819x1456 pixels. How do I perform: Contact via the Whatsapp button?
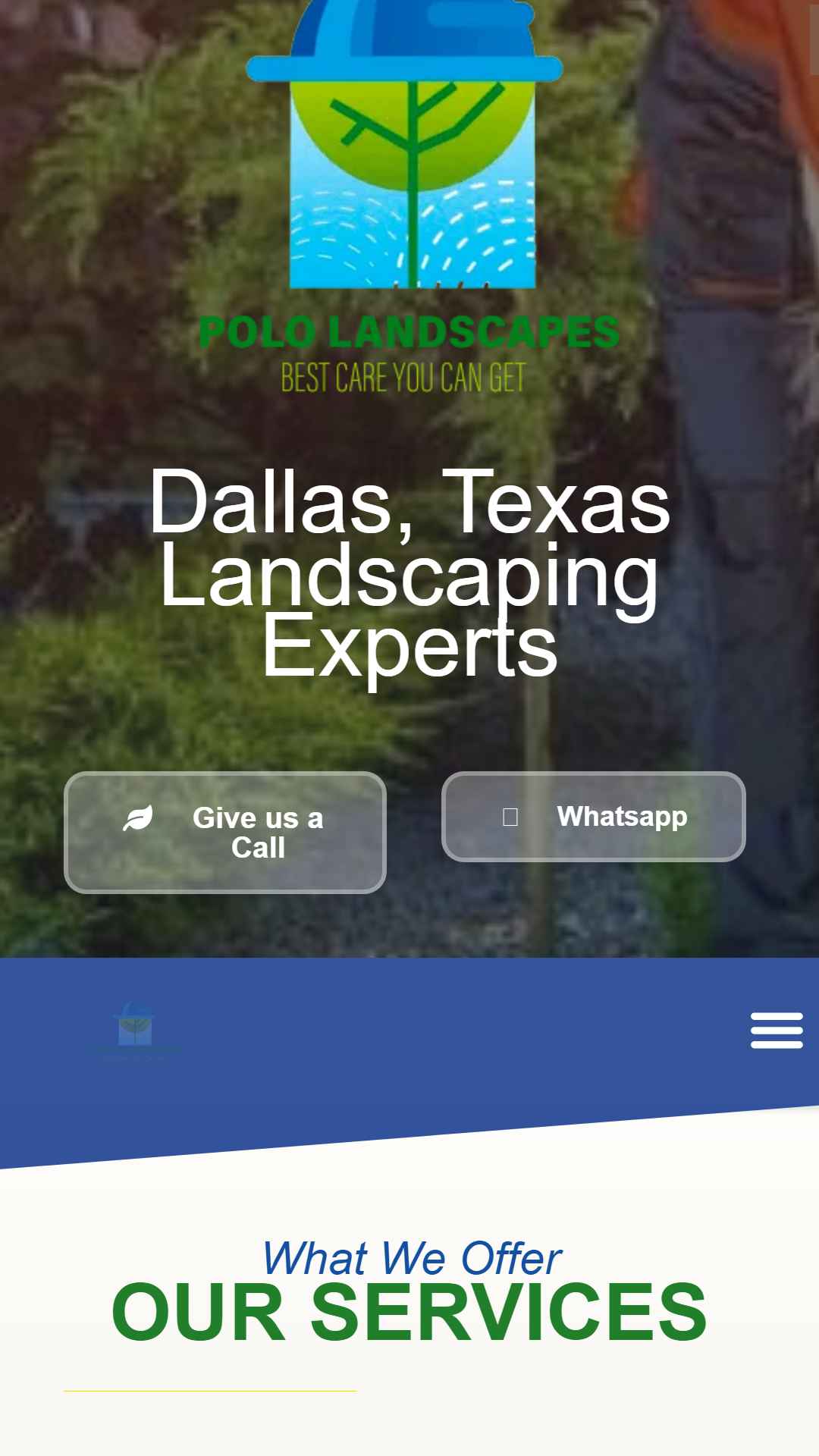594,817
